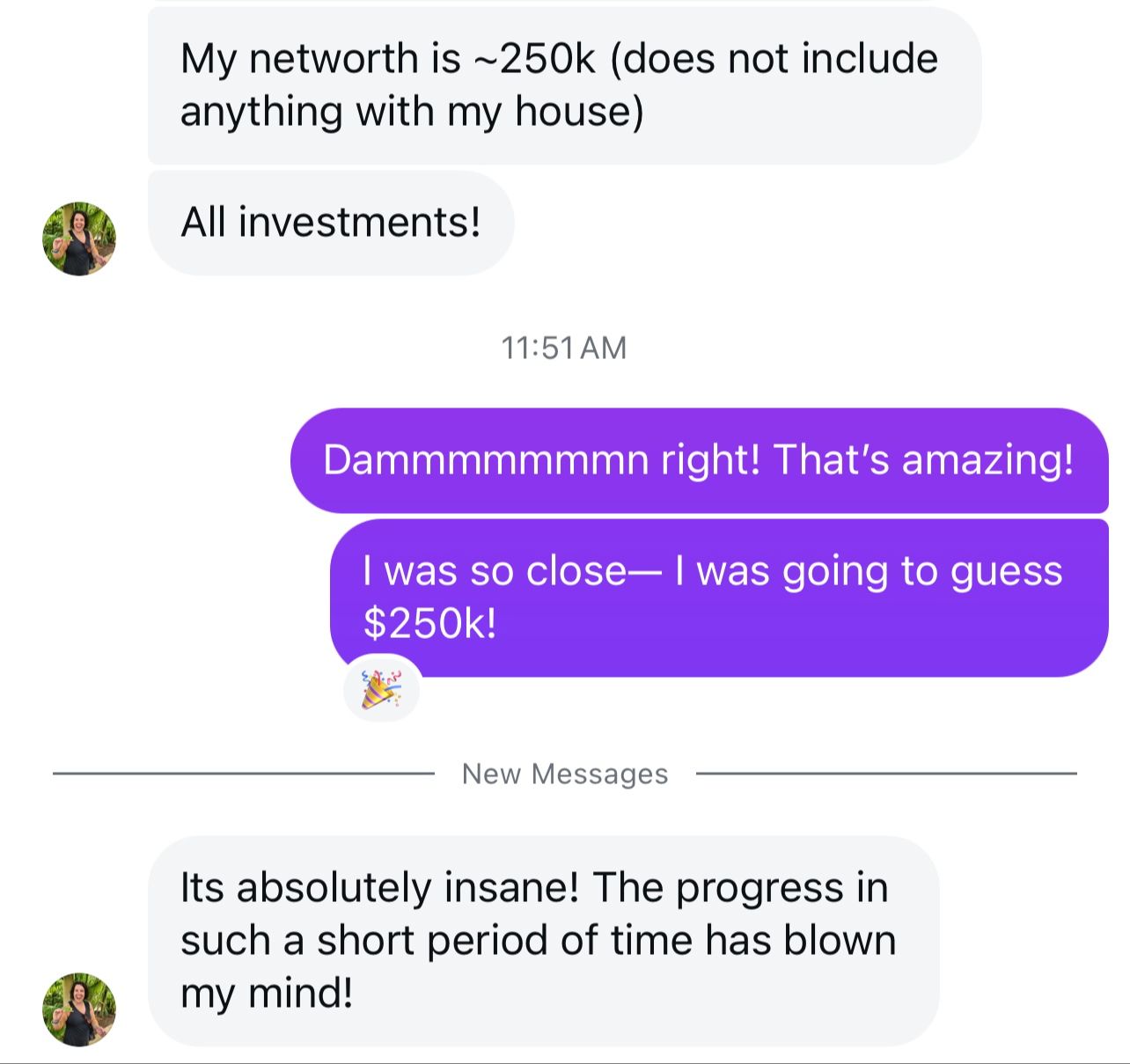This screenshot has width=1130, height=1064.
Task: Open sender's avatar beside "blown my mind!" message
Action: click(79, 1009)
